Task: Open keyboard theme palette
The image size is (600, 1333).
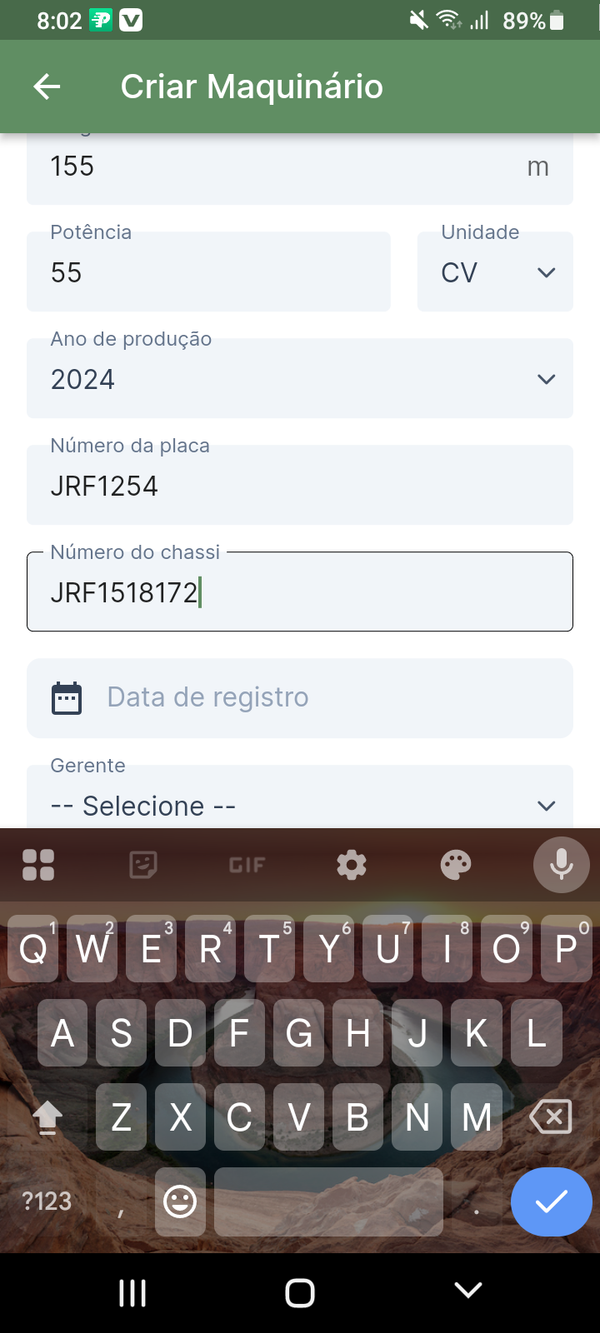Action: tap(456, 864)
